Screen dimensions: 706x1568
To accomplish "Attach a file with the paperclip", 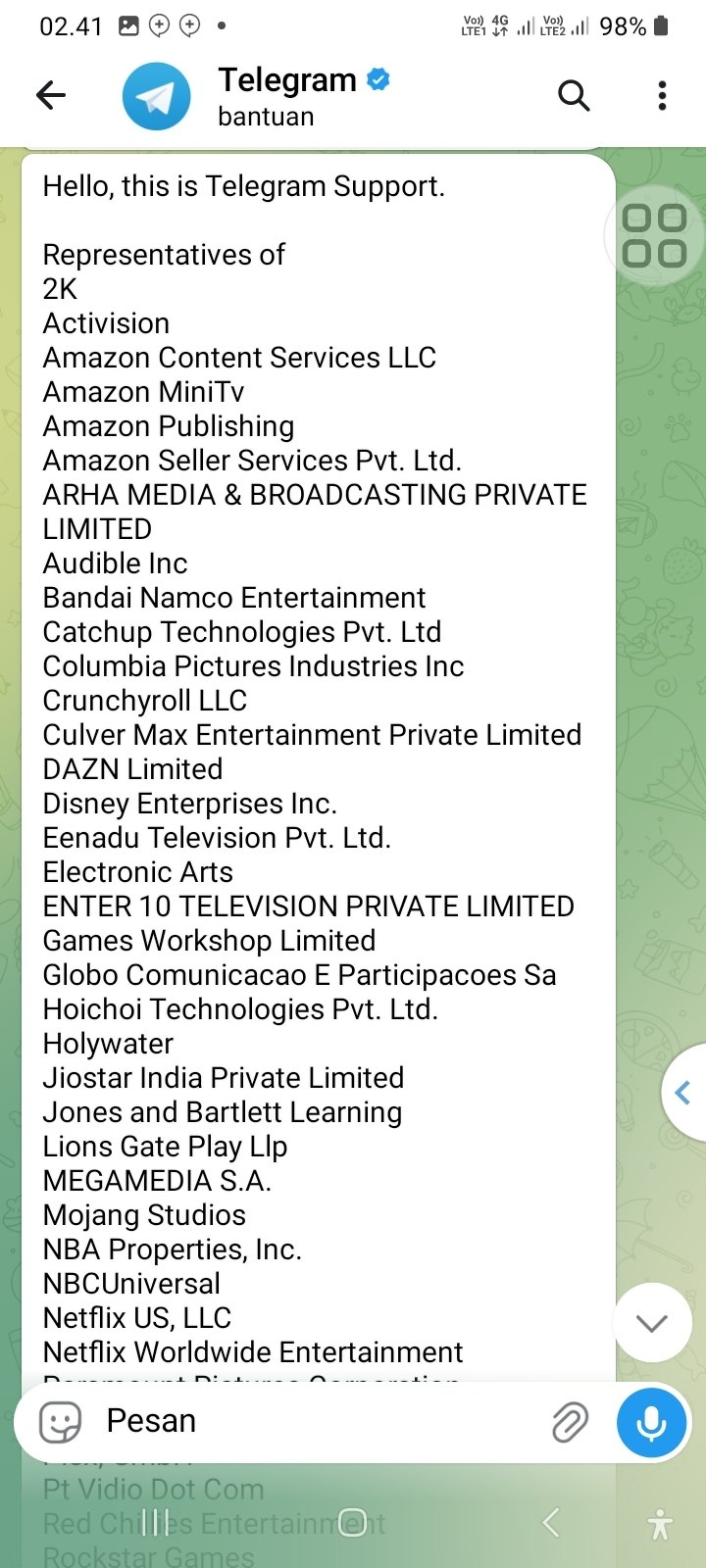I will pyautogui.click(x=570, y=1422).
